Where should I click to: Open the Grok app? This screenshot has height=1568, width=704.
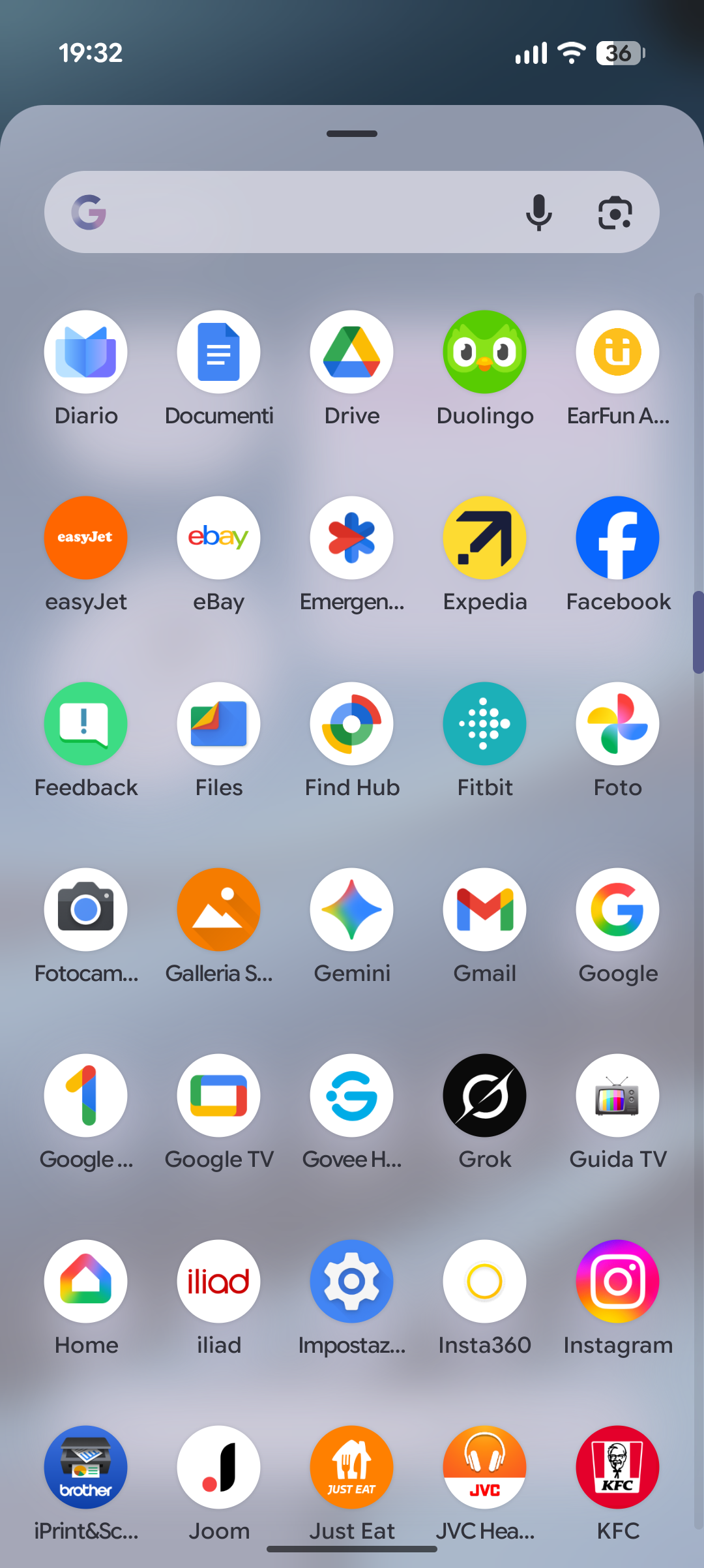point(484,1096)
